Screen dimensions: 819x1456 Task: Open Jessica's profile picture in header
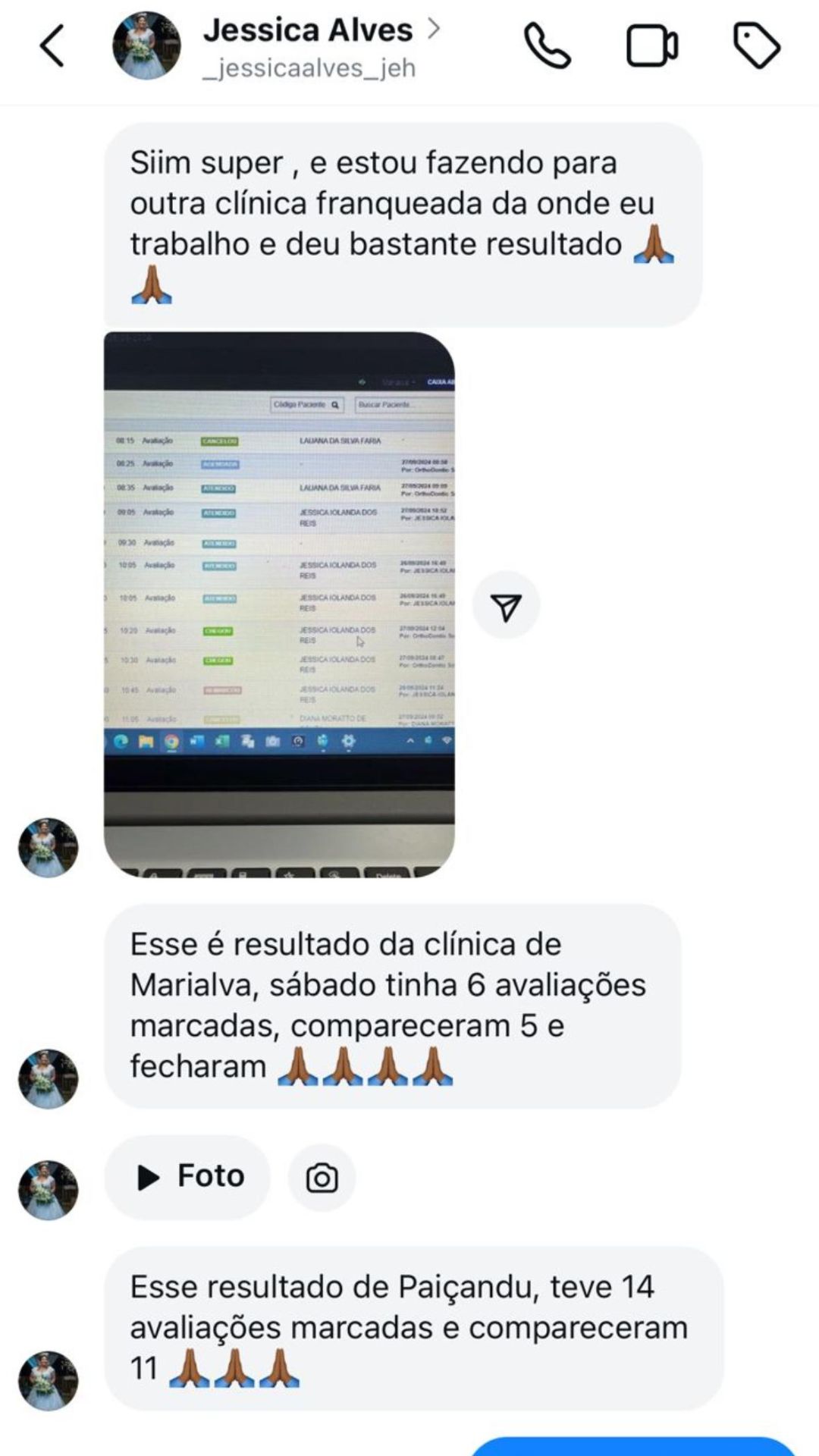[146, 45]
